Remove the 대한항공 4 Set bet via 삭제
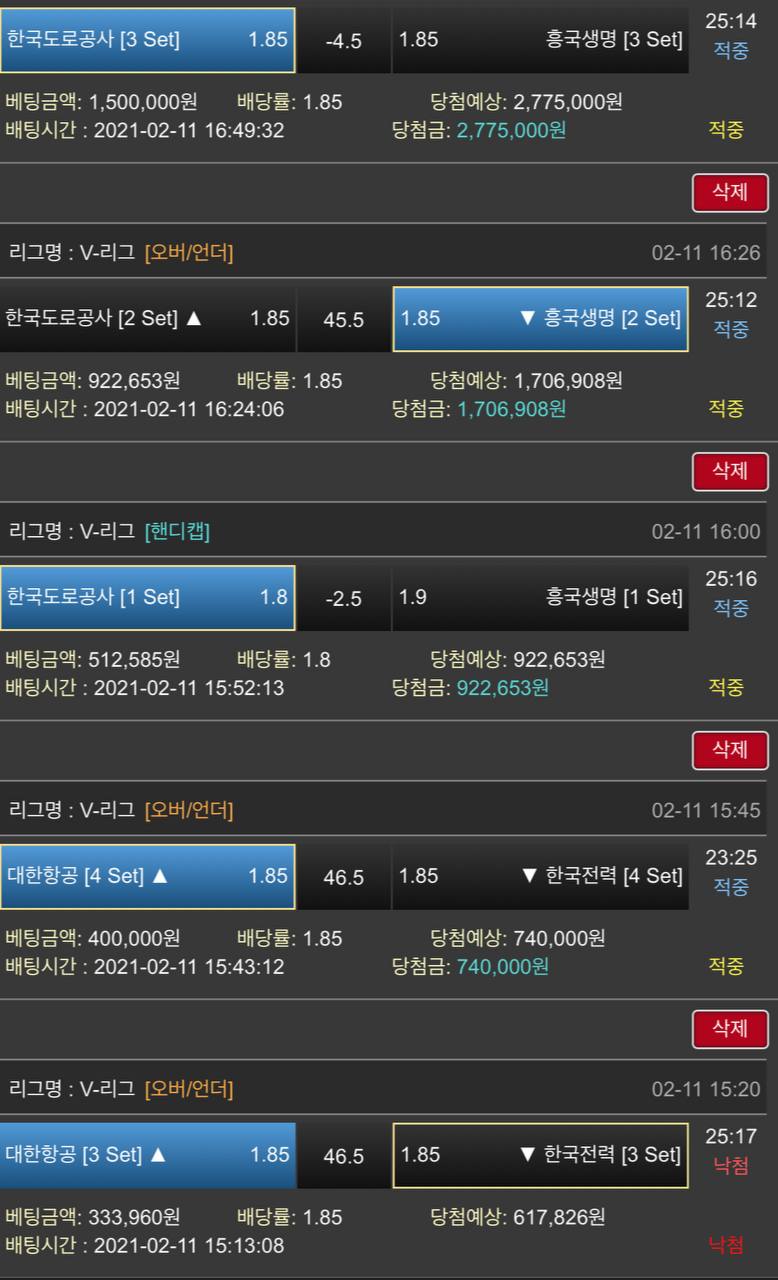This screenshot has height=1280, width=778. (x=730, y=1028)
